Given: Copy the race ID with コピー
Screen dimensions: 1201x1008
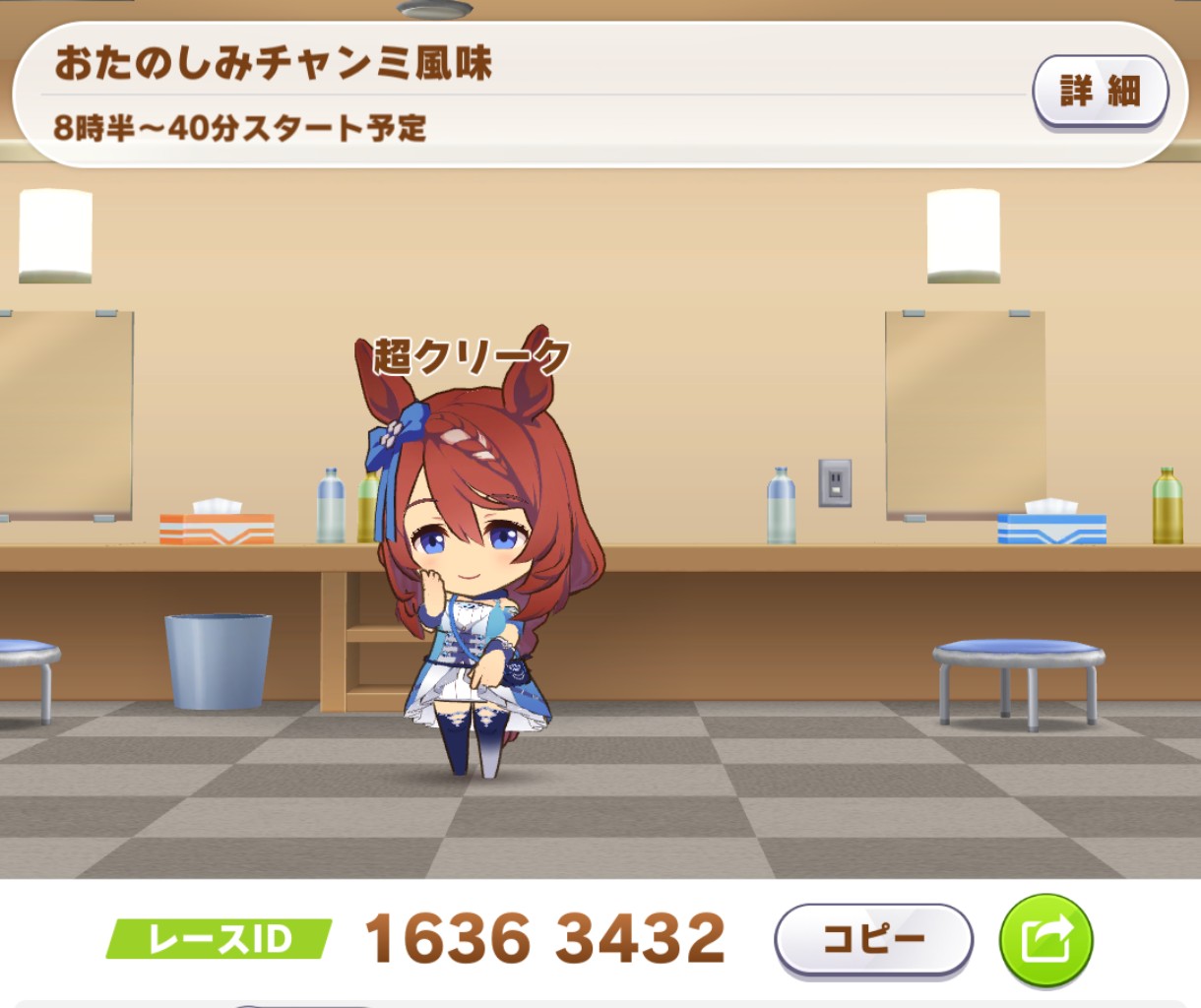Looking at the screenshot, I should click(873, 939).
